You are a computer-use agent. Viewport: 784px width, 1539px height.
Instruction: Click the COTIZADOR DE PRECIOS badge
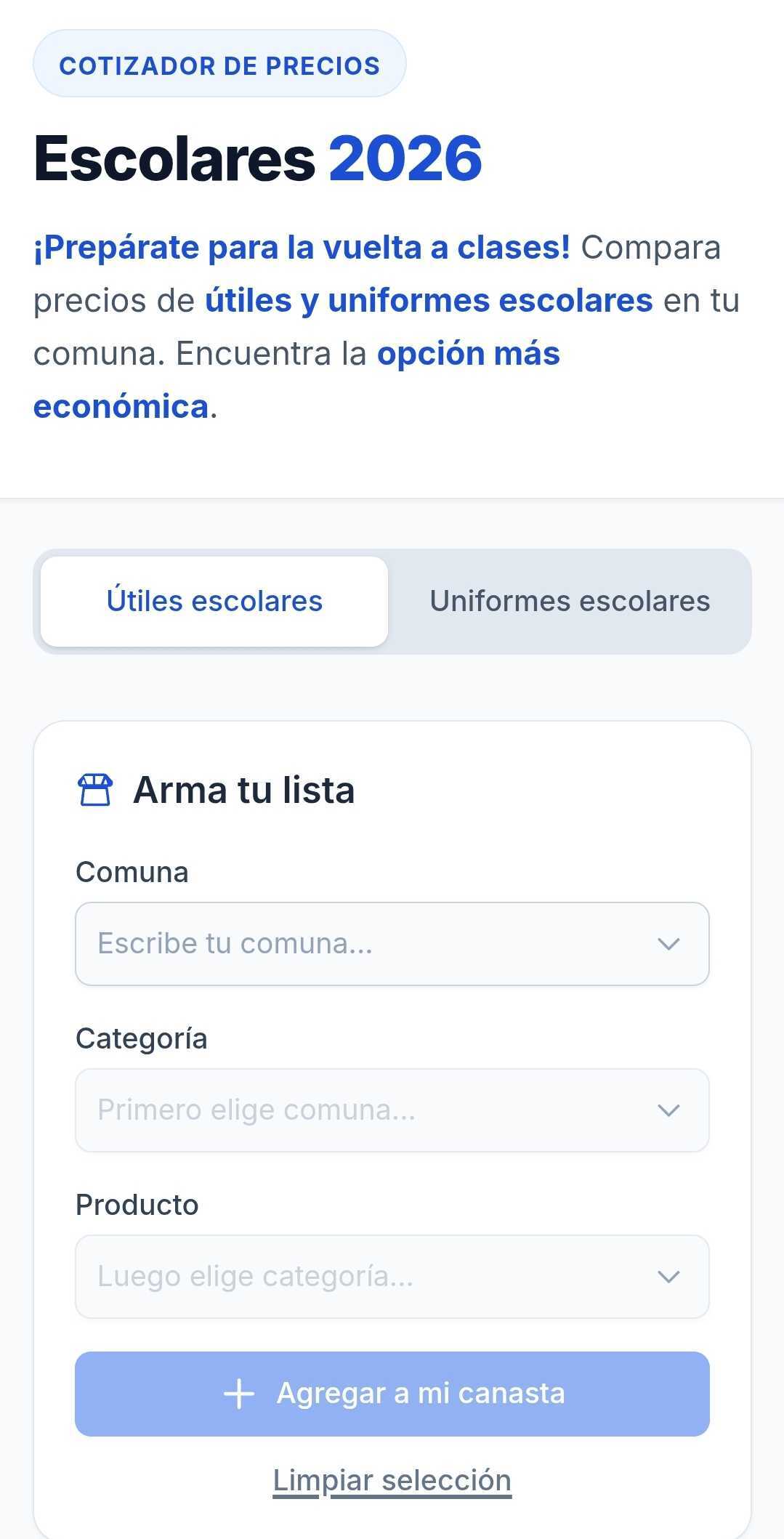[220, 65]
